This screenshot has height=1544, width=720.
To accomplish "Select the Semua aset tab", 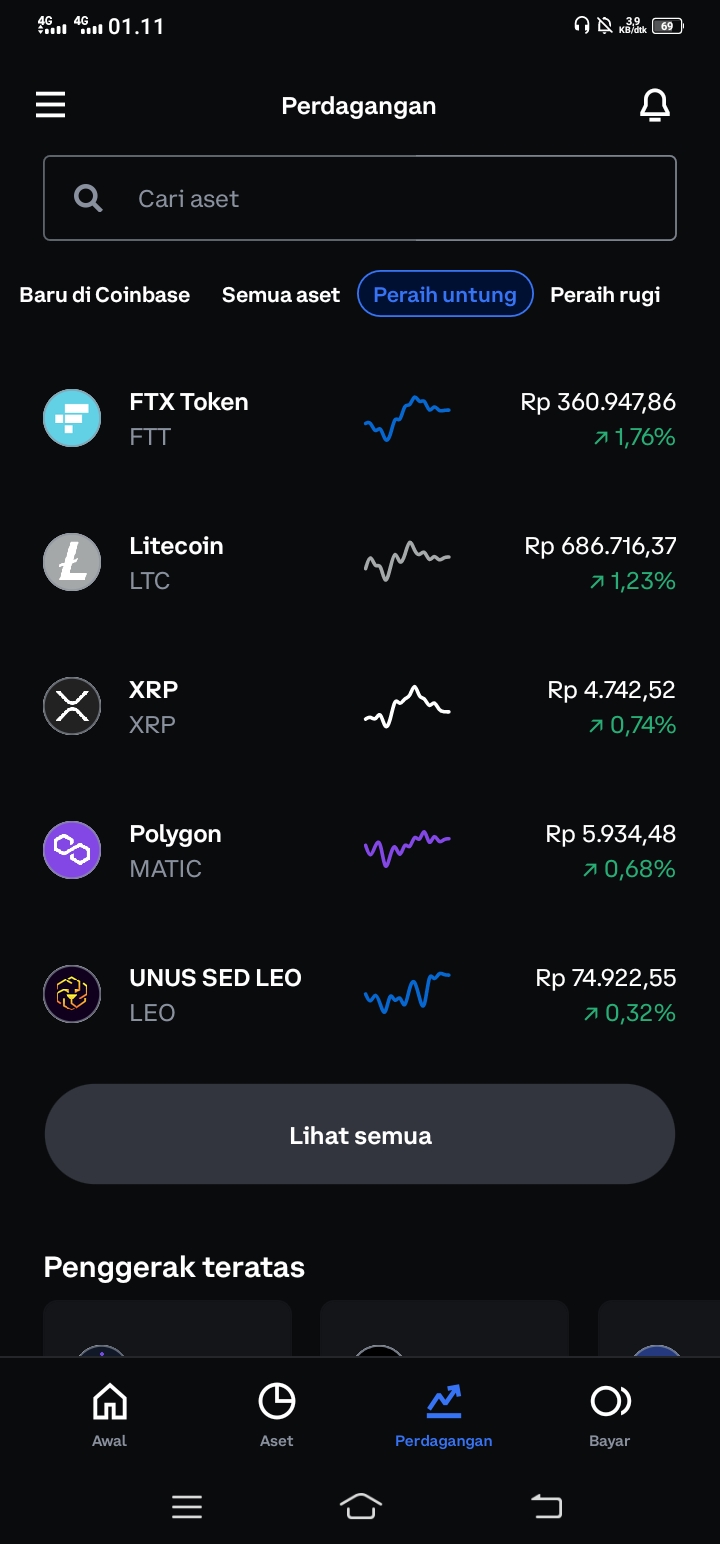I will tap(281, 295).
